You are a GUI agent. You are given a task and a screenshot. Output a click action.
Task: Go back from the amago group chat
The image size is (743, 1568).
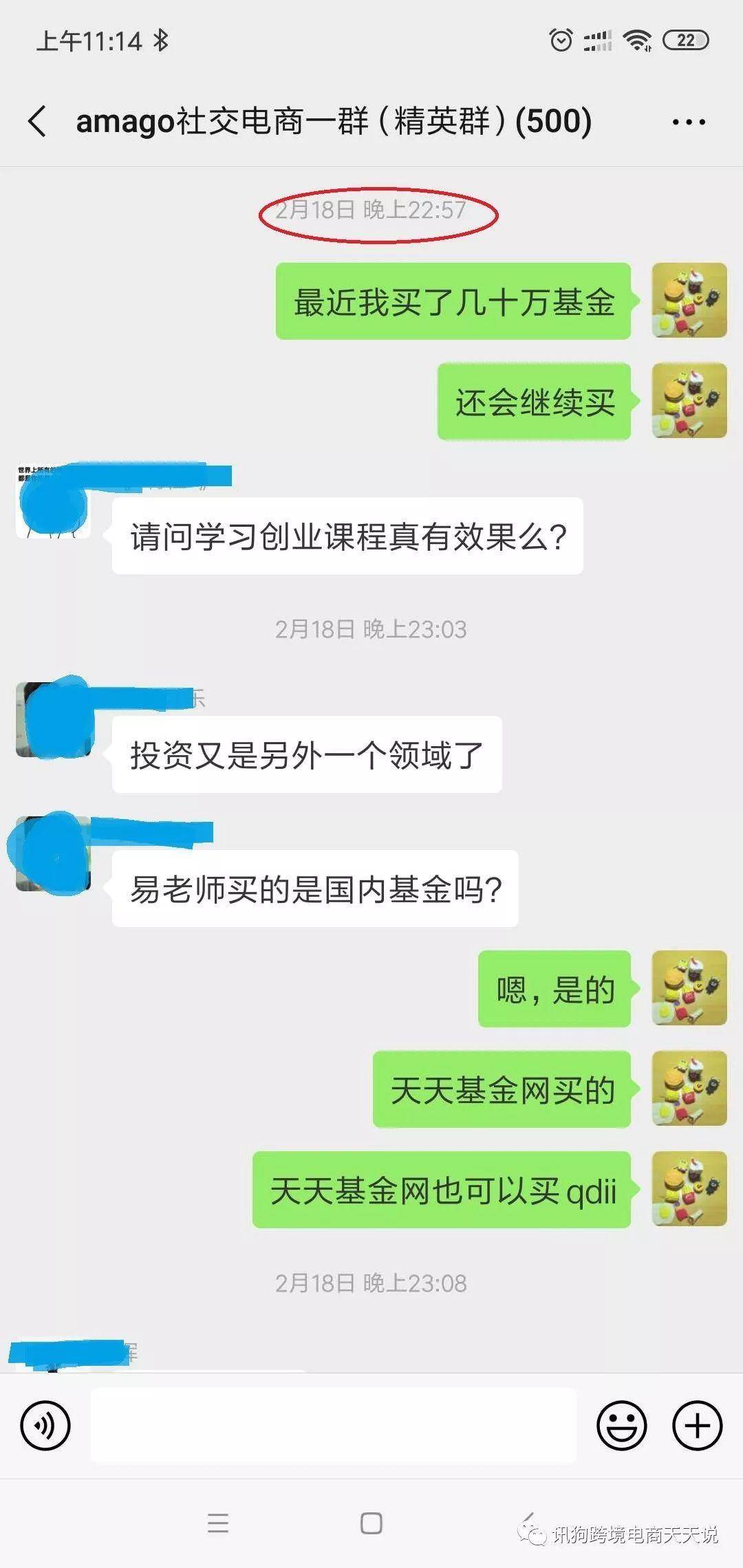coord(38,122)
